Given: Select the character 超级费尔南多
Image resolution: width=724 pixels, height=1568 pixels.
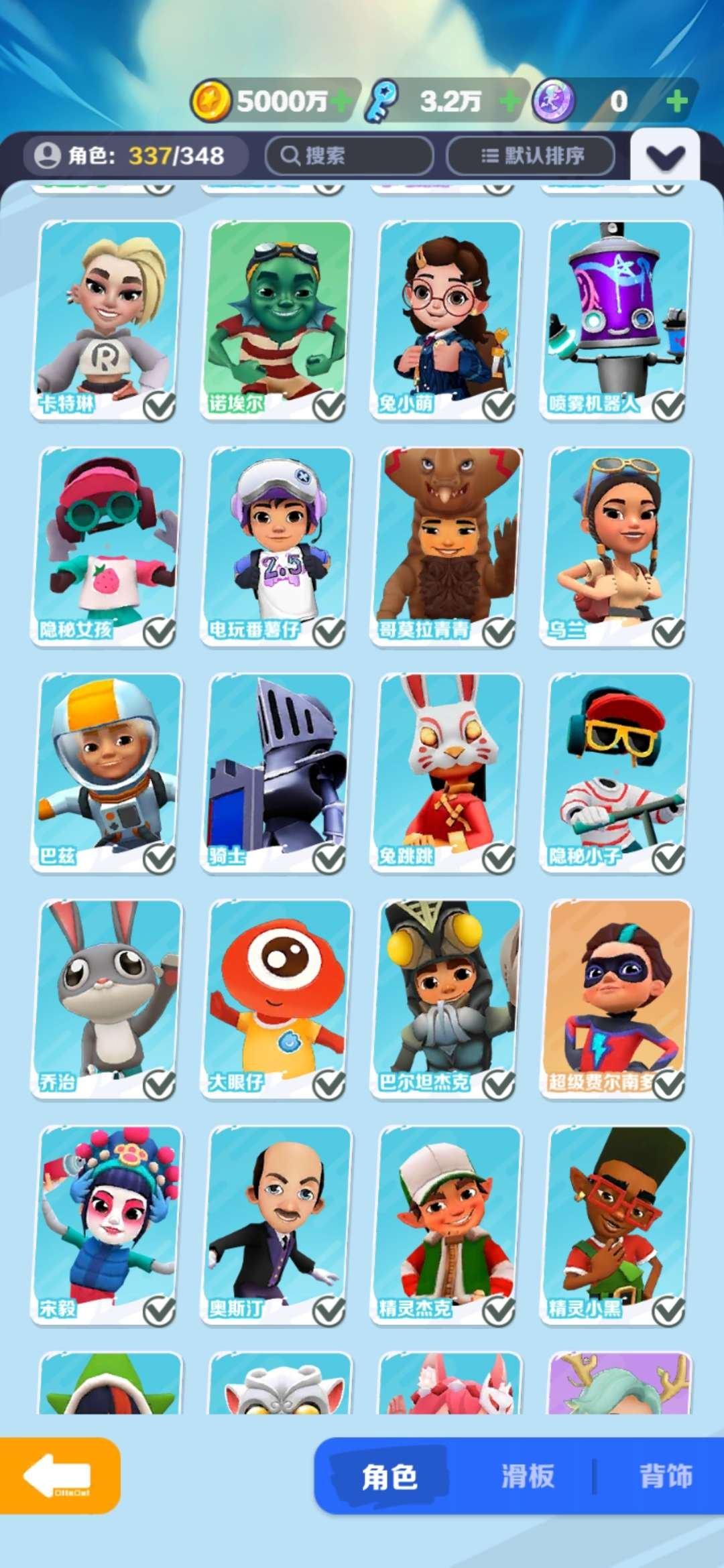Looking at the screenshot, I should pyautogui.click(x=617, y=997).
